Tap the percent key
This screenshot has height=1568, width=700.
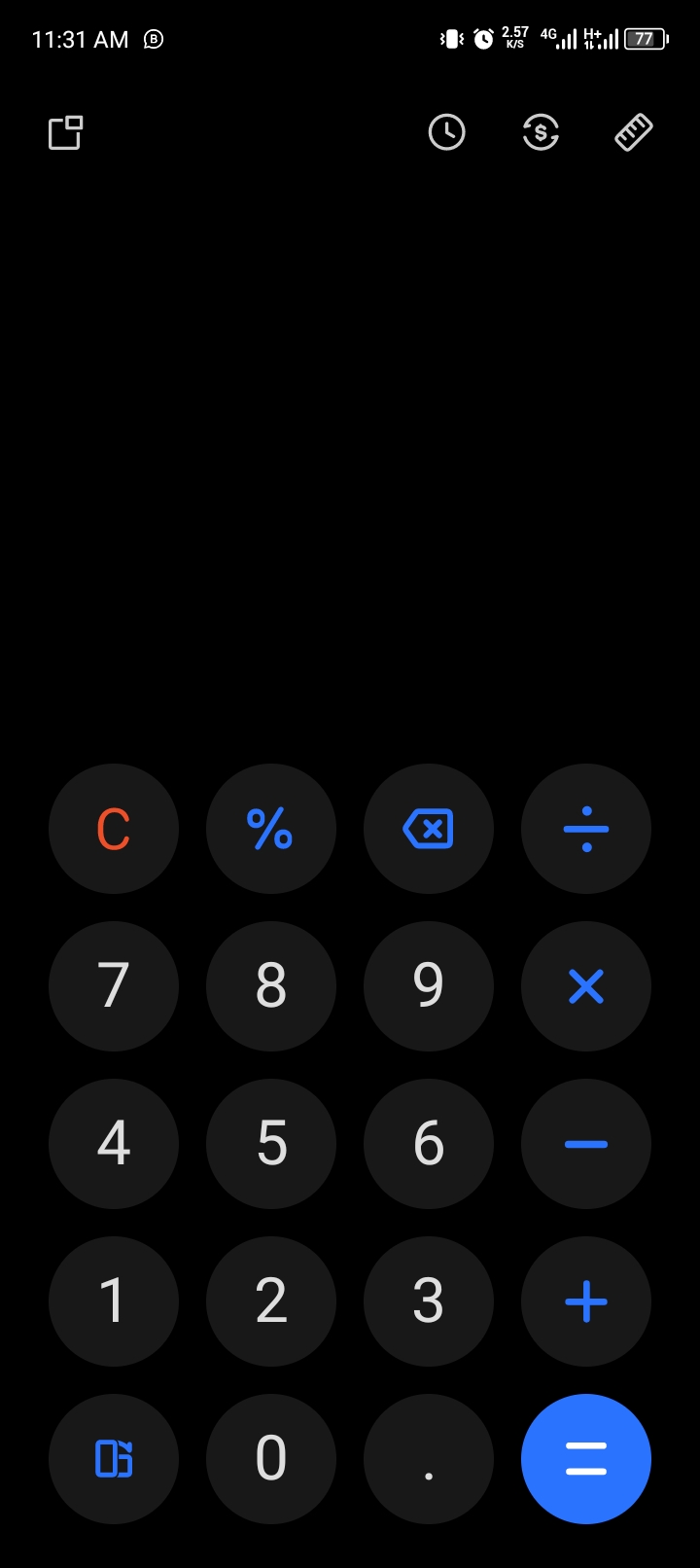tap(271, 829)
